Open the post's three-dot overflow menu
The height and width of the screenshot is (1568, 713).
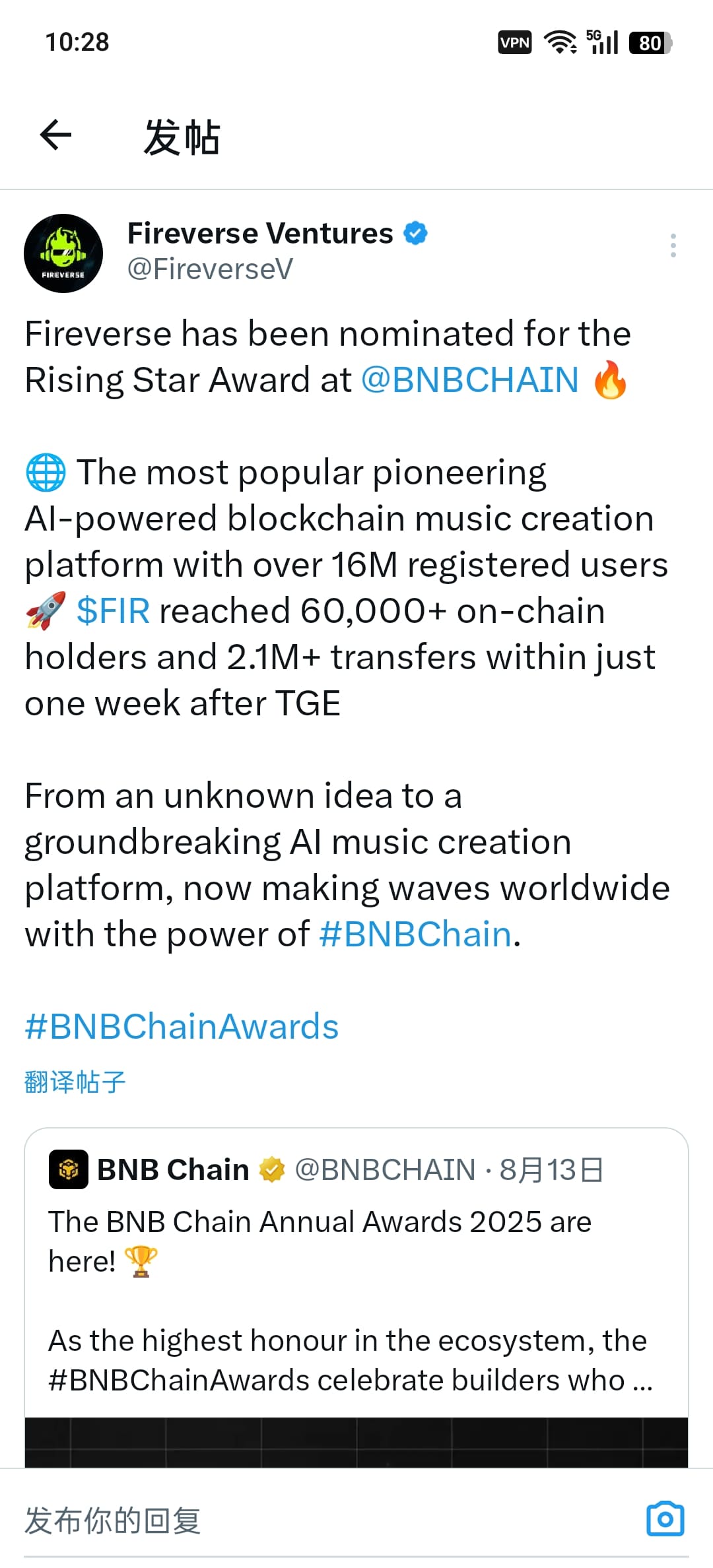tap(673, 245)
